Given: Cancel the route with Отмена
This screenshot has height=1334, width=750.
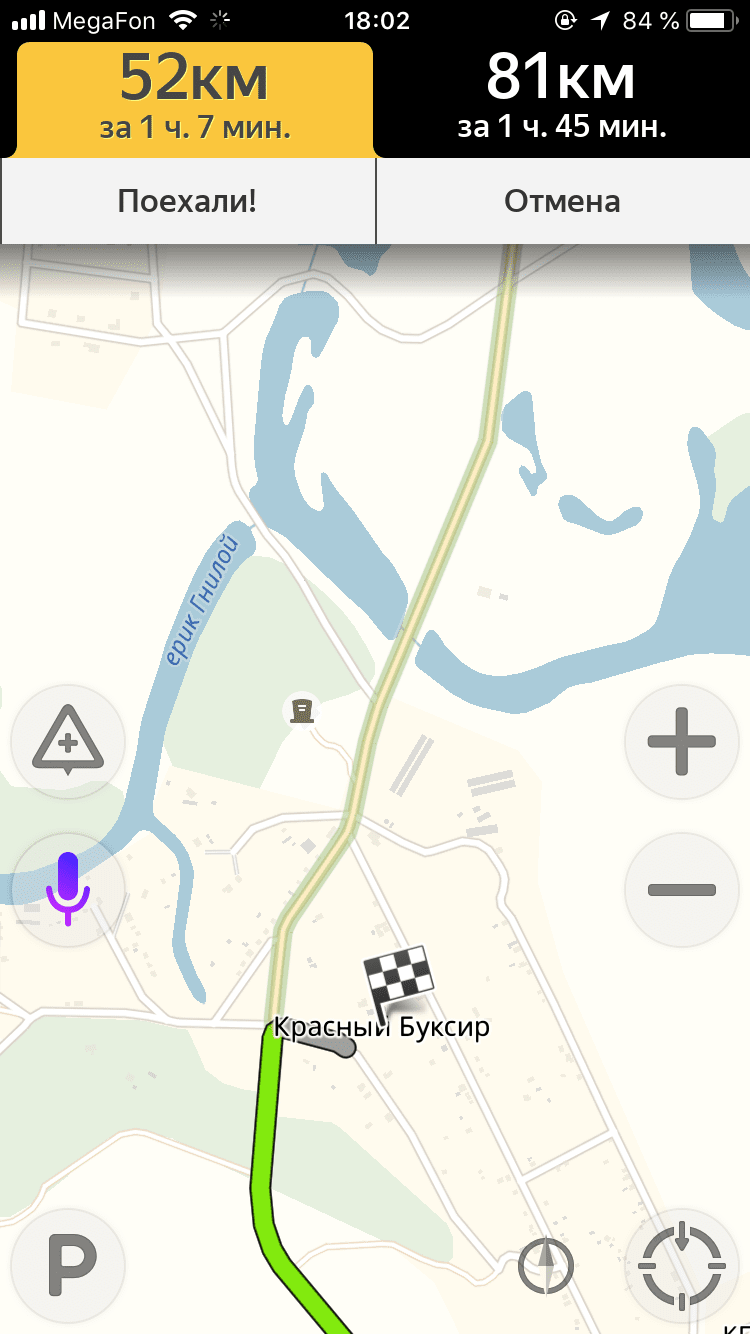Looking at the screenshot, I should 562,201.
